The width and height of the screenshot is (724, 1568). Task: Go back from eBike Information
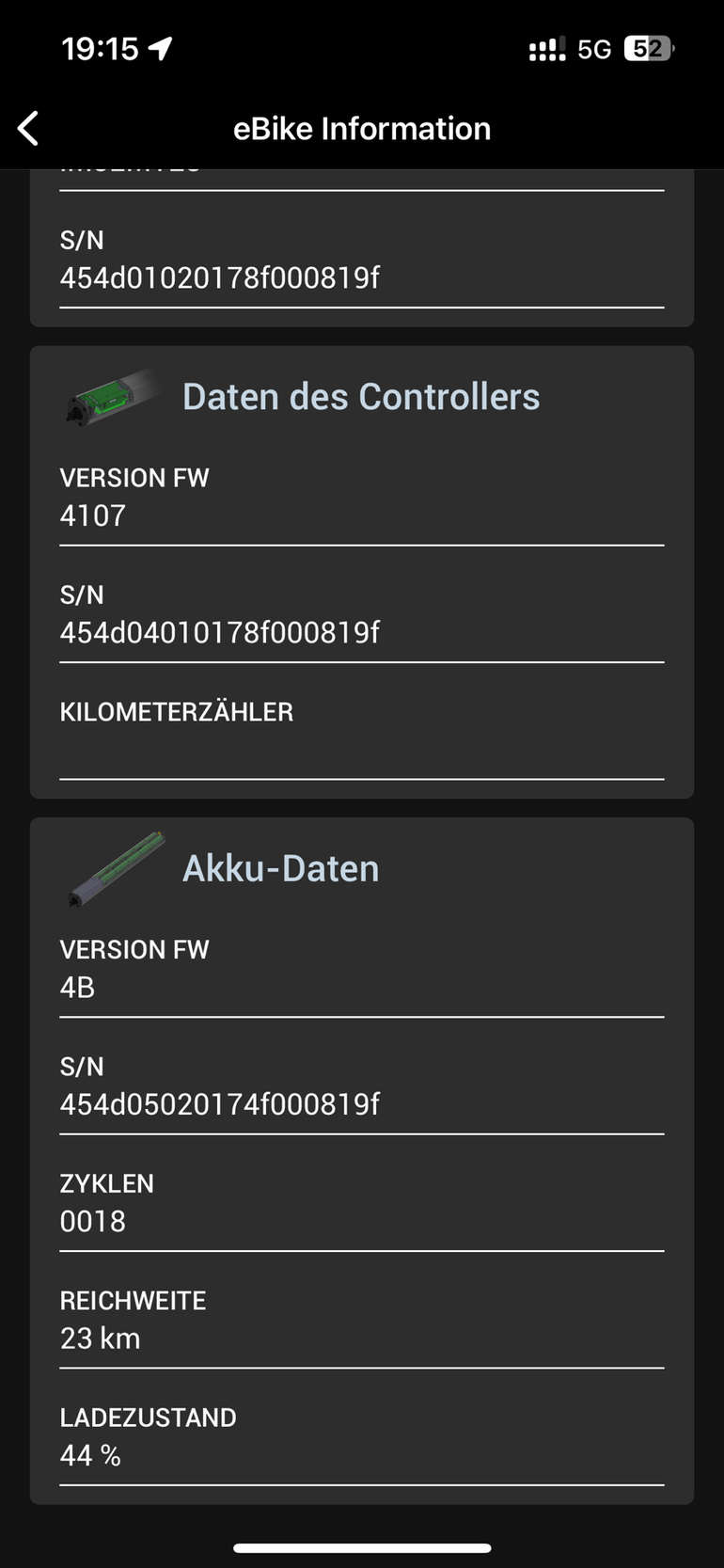point(29,129)
